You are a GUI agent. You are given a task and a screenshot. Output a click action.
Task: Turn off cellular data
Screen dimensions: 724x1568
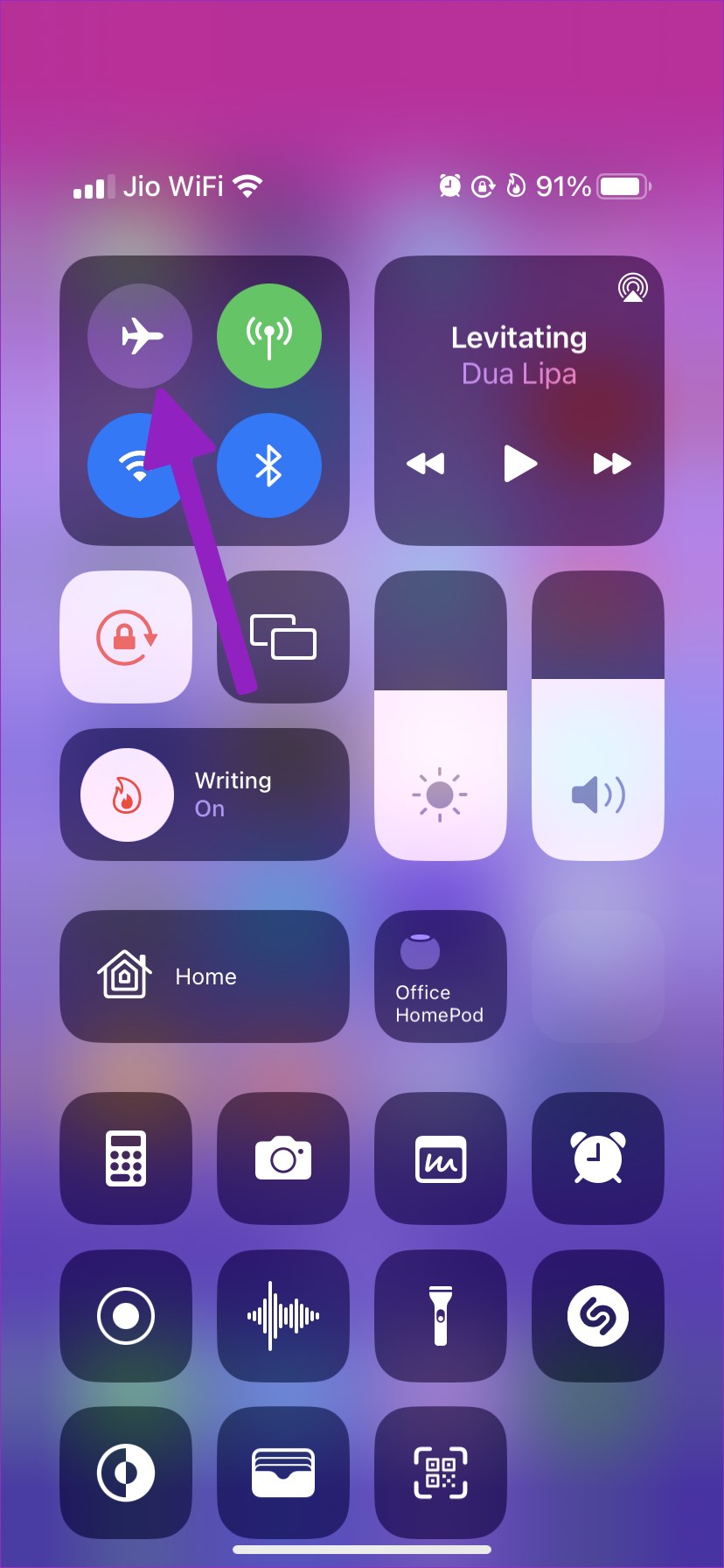click(269, 336)
